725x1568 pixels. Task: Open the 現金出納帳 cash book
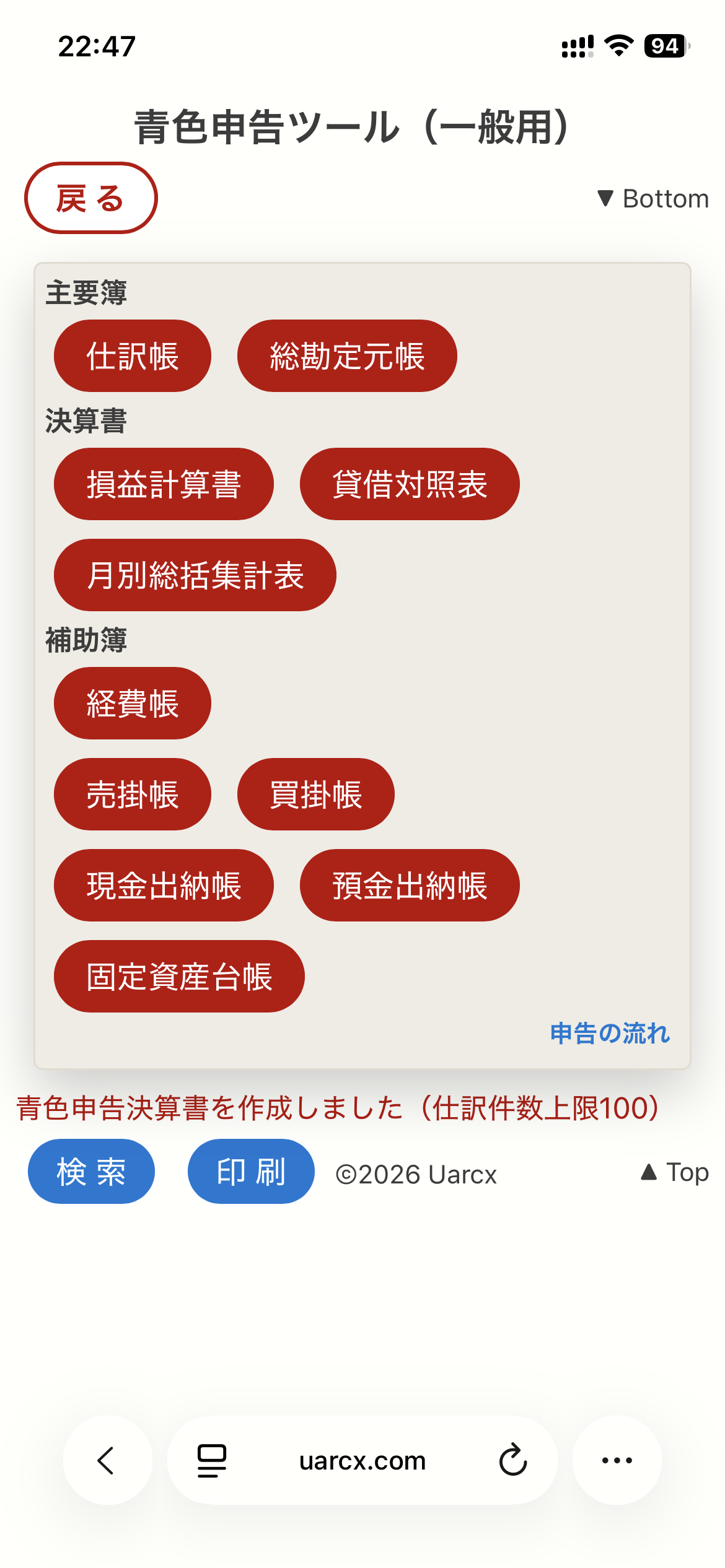[164, 885]
